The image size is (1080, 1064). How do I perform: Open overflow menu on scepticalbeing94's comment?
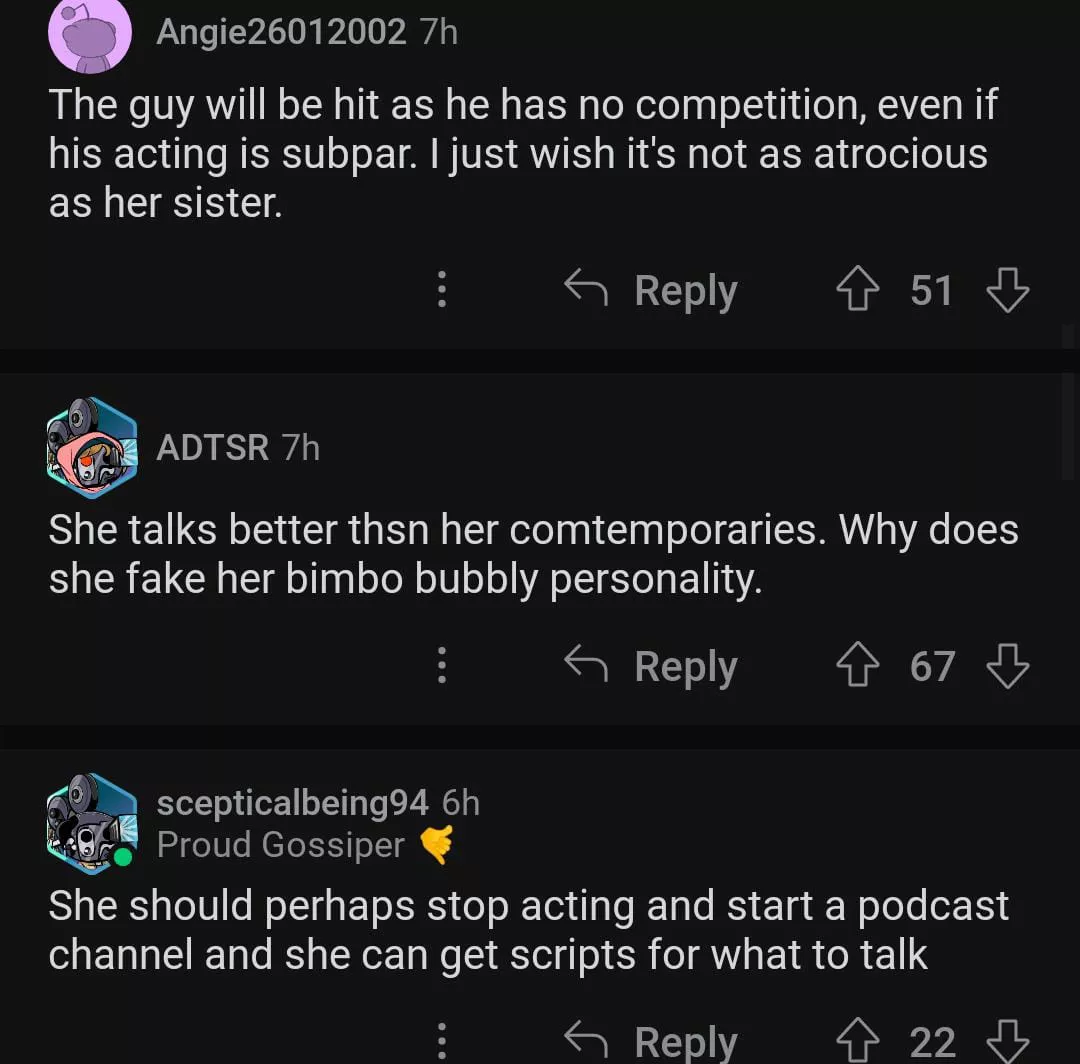point(441,1042)
